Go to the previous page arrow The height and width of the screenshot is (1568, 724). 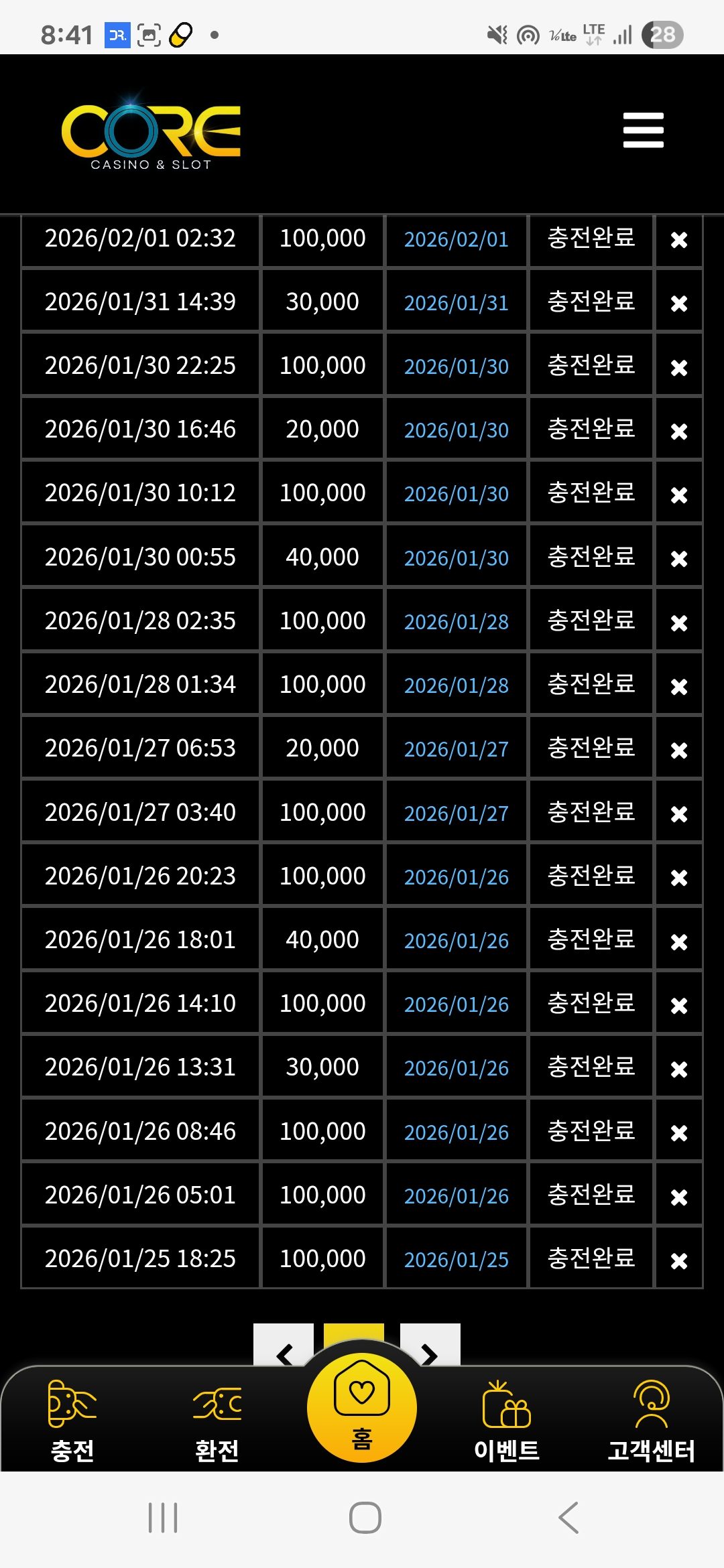283,1348
